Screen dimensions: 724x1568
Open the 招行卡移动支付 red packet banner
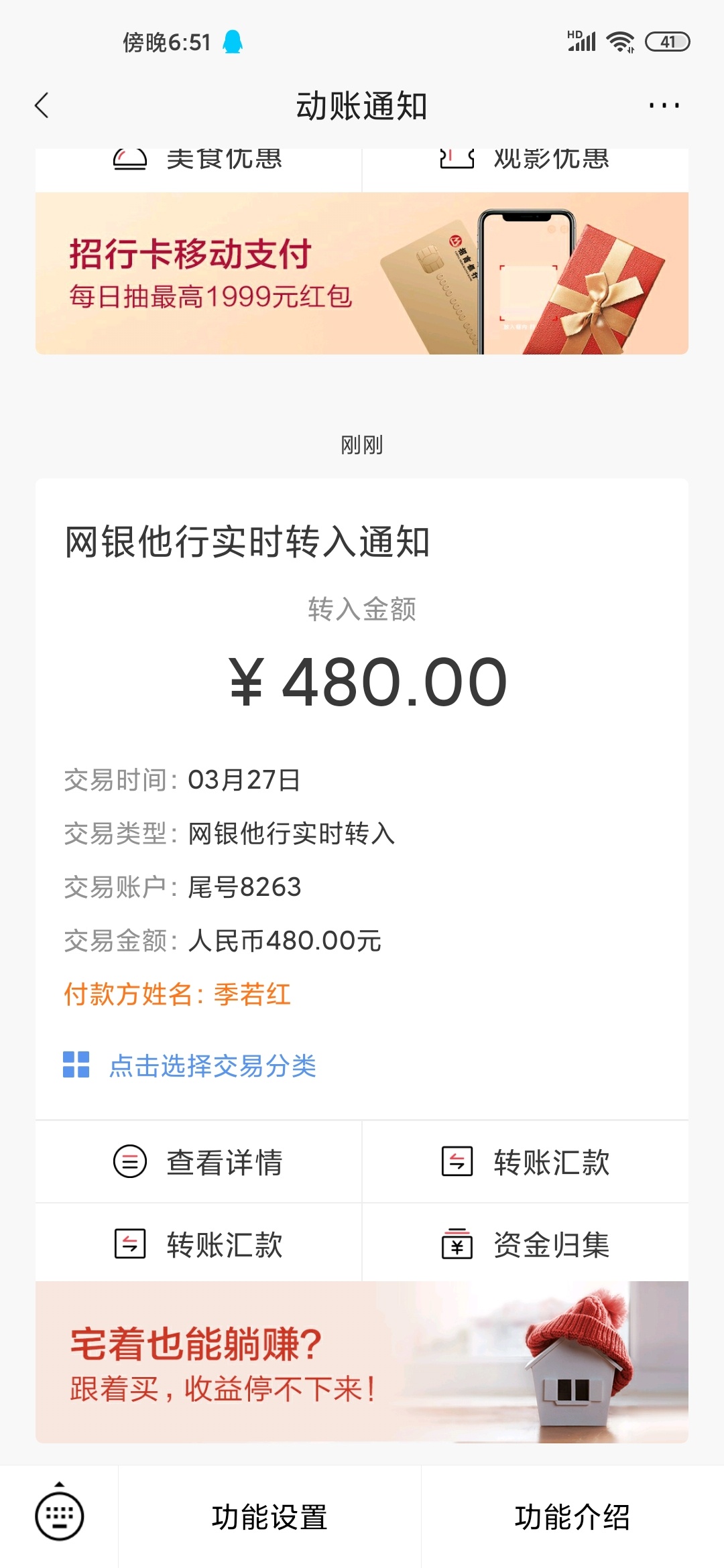[x=362, y=273]
